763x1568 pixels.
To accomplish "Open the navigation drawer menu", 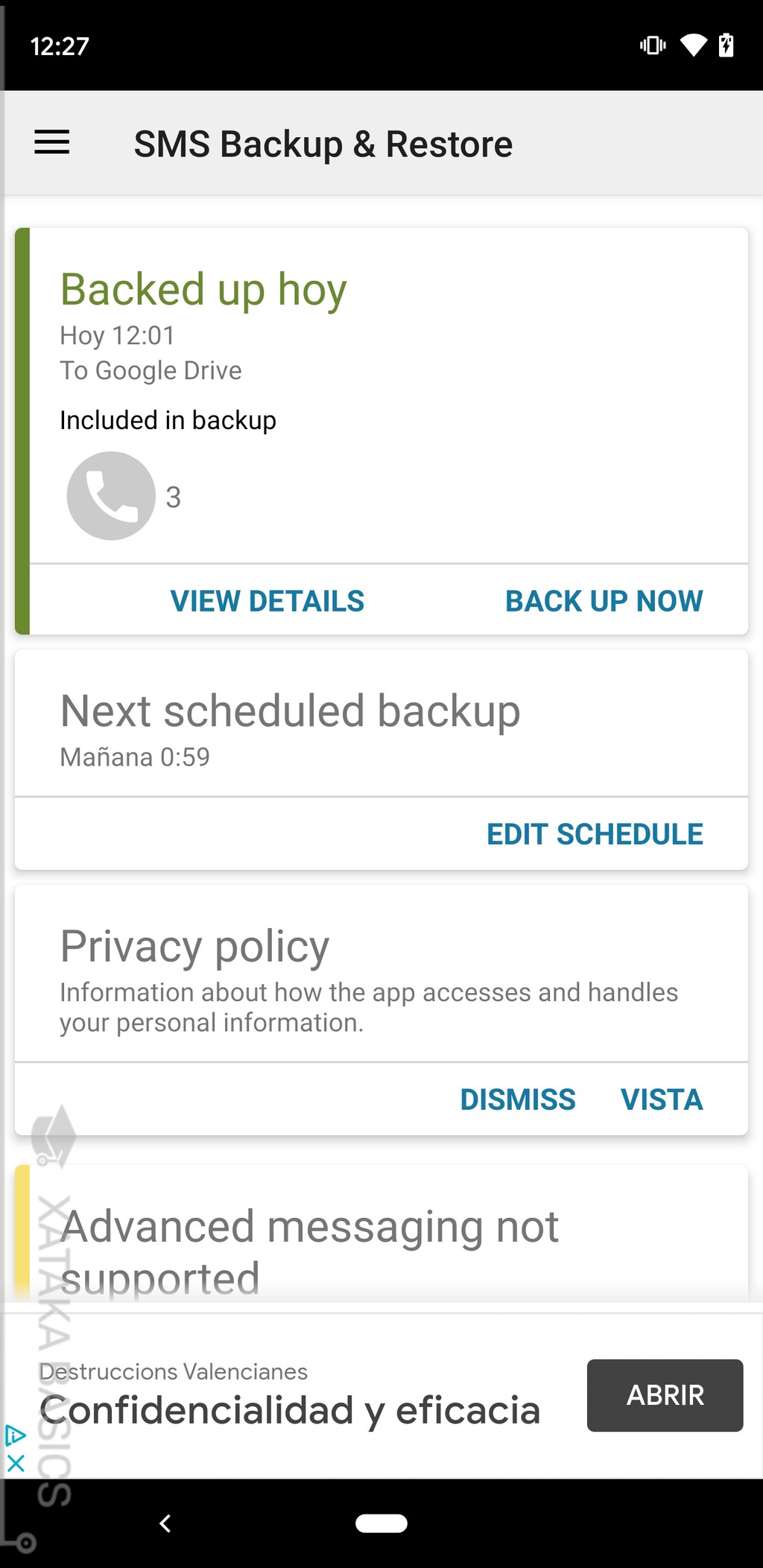I will [x=51, y=142].
